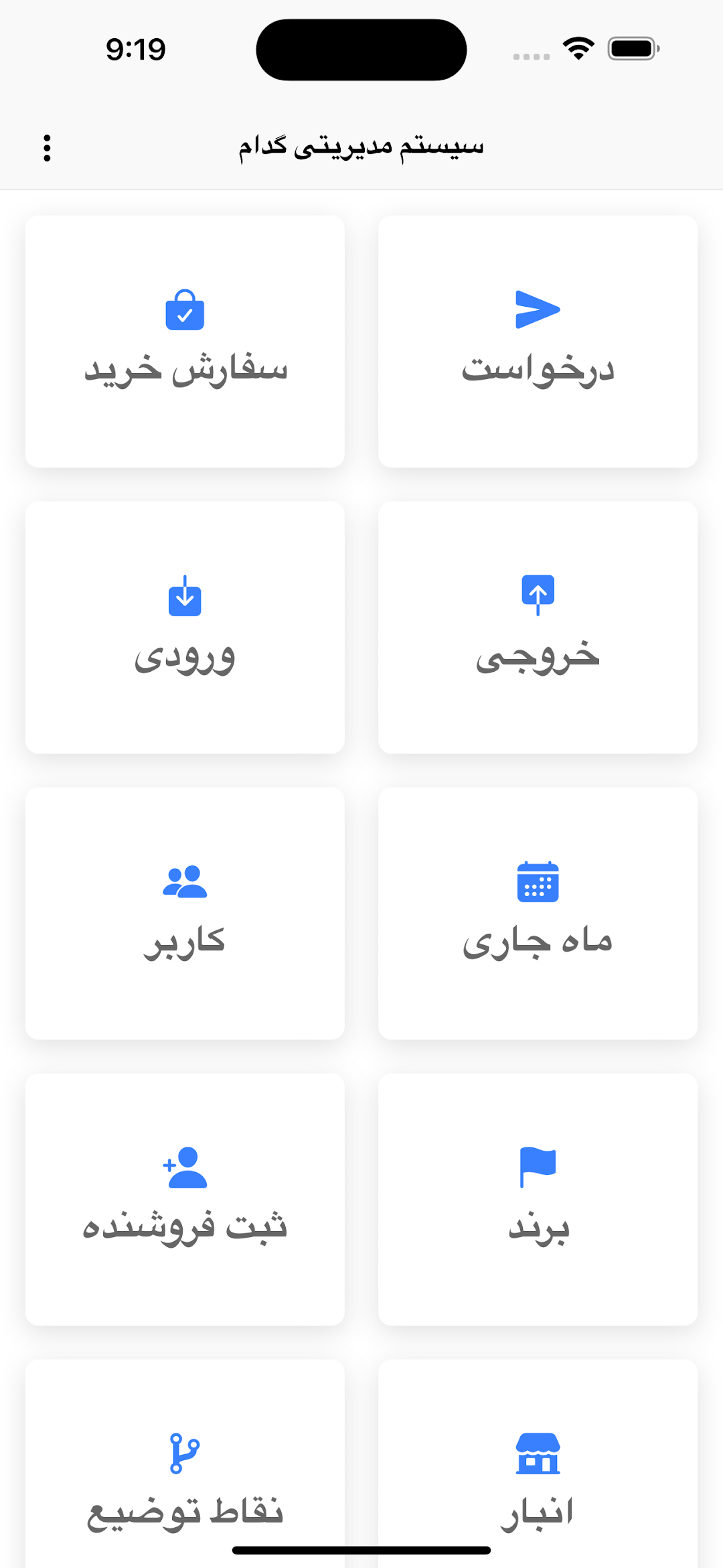The image size is (723, 1568).
Task: Select the خروجی card
Action: pyautogui.click(x=538, y=628)
